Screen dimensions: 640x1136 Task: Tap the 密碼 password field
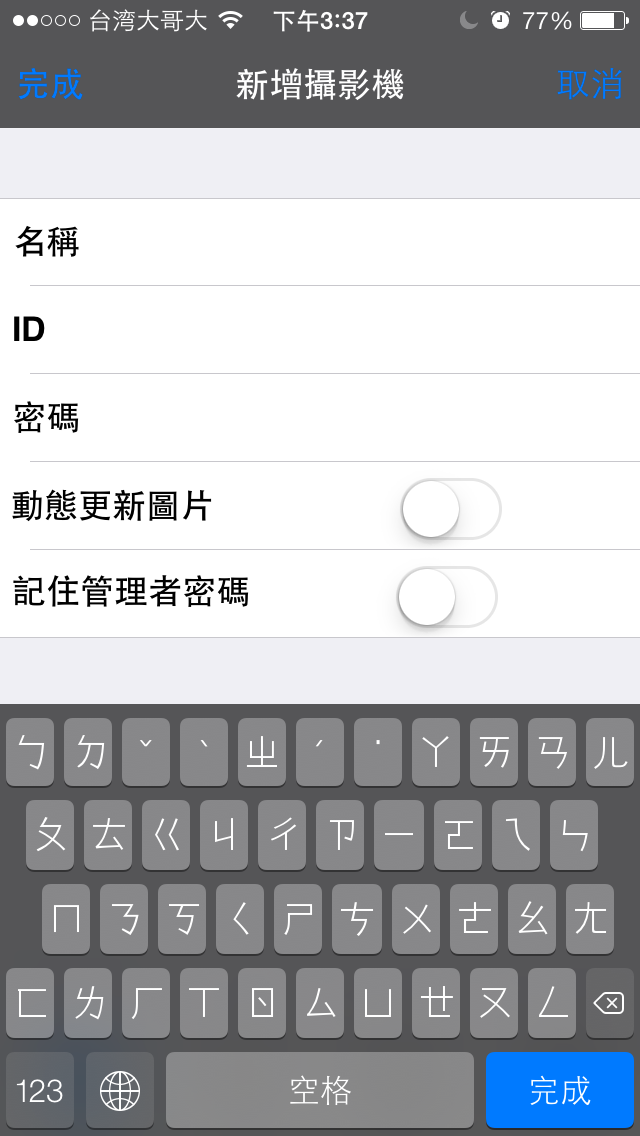click(x=320, y=418)
